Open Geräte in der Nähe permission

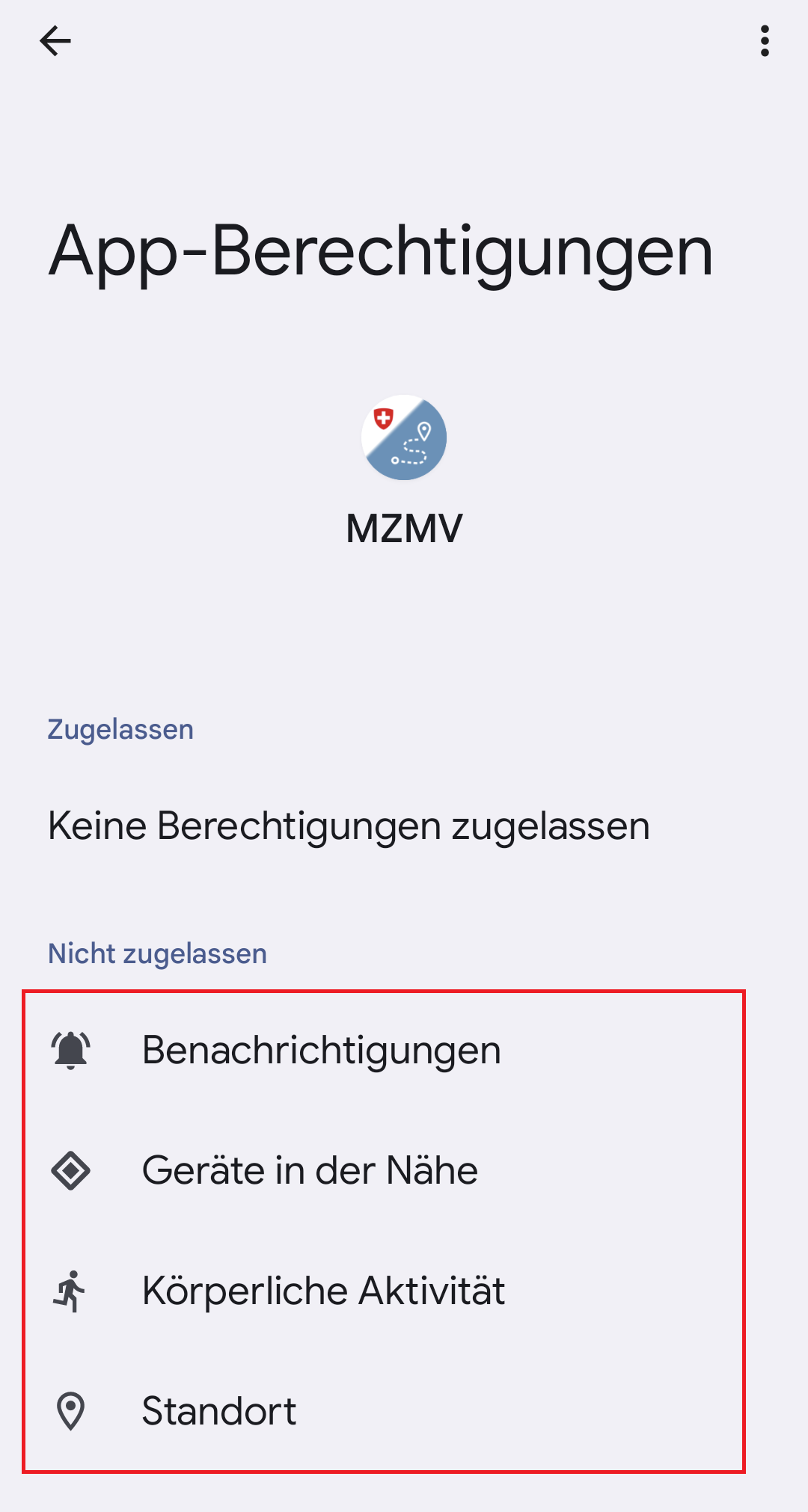(x=310, y=1170)
